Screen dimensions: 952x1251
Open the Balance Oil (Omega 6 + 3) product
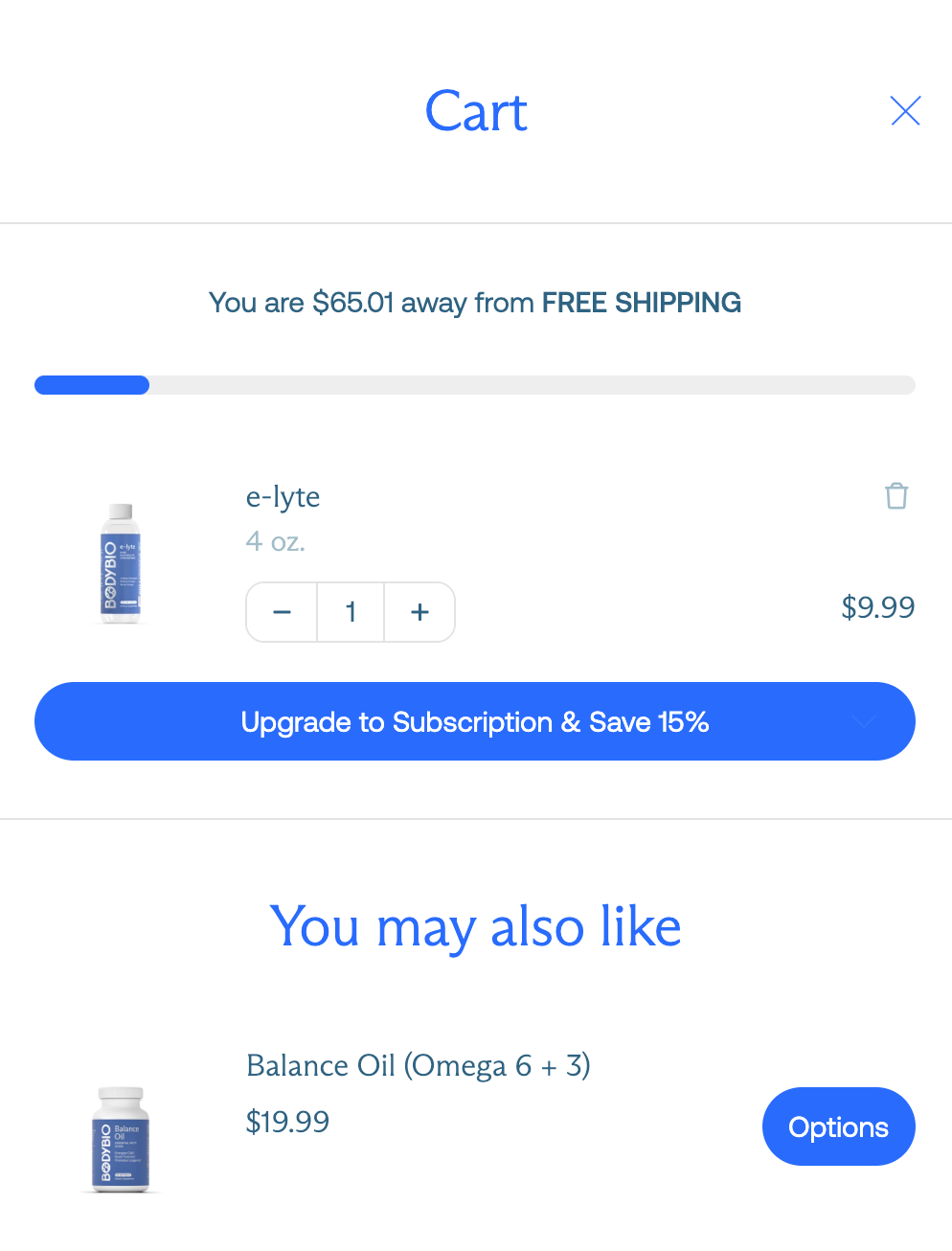[x=418, y=1065]
